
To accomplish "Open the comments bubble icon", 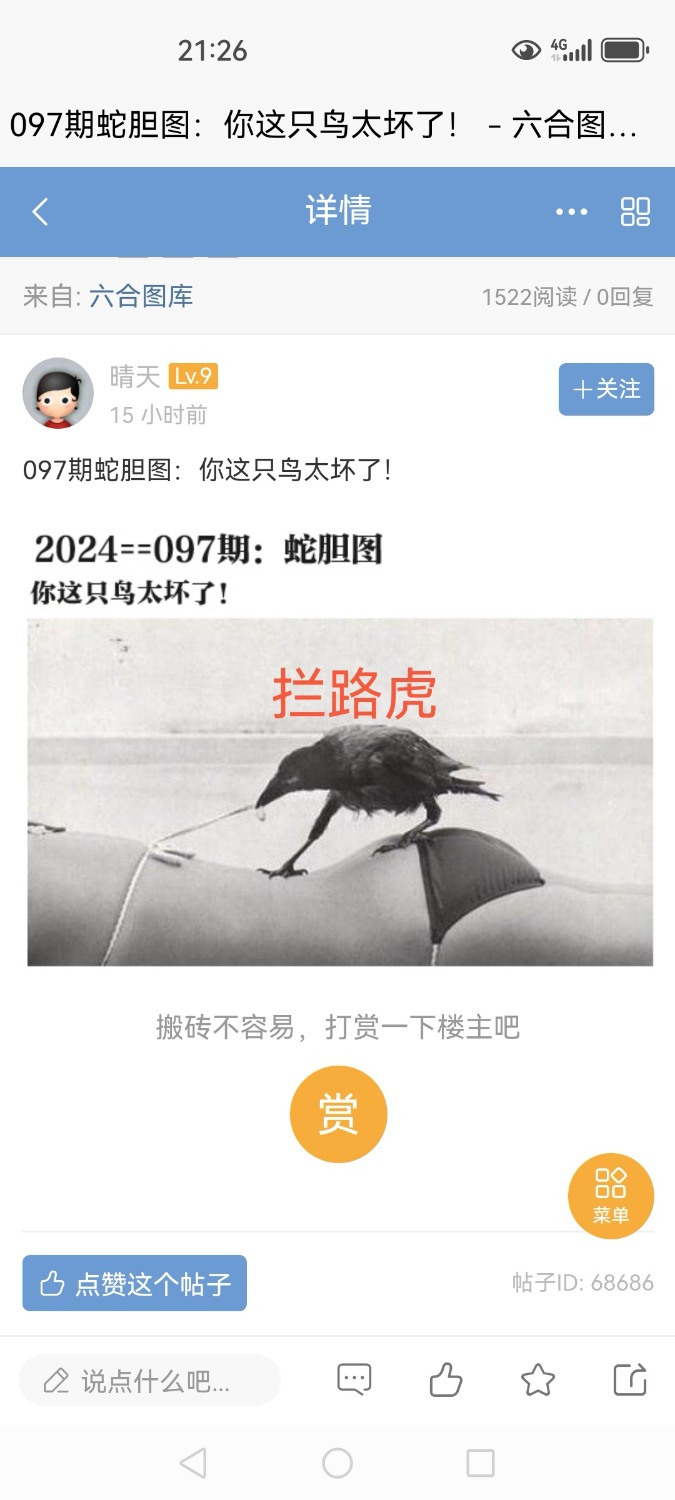I will tap(355, 1380).
